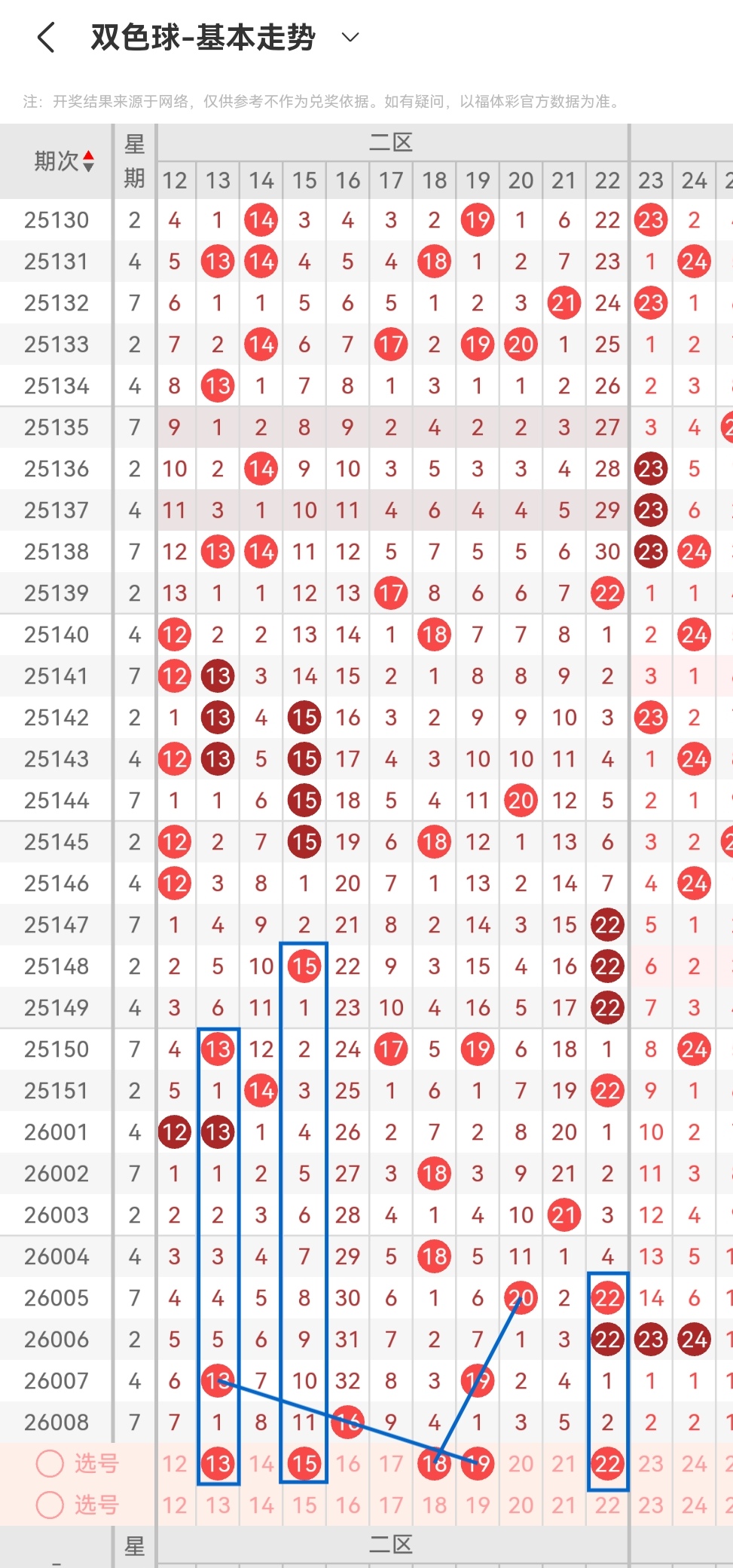733x1568 pixels.
Task: Select the second 选号 row radio button
Action: point(50,1505)
